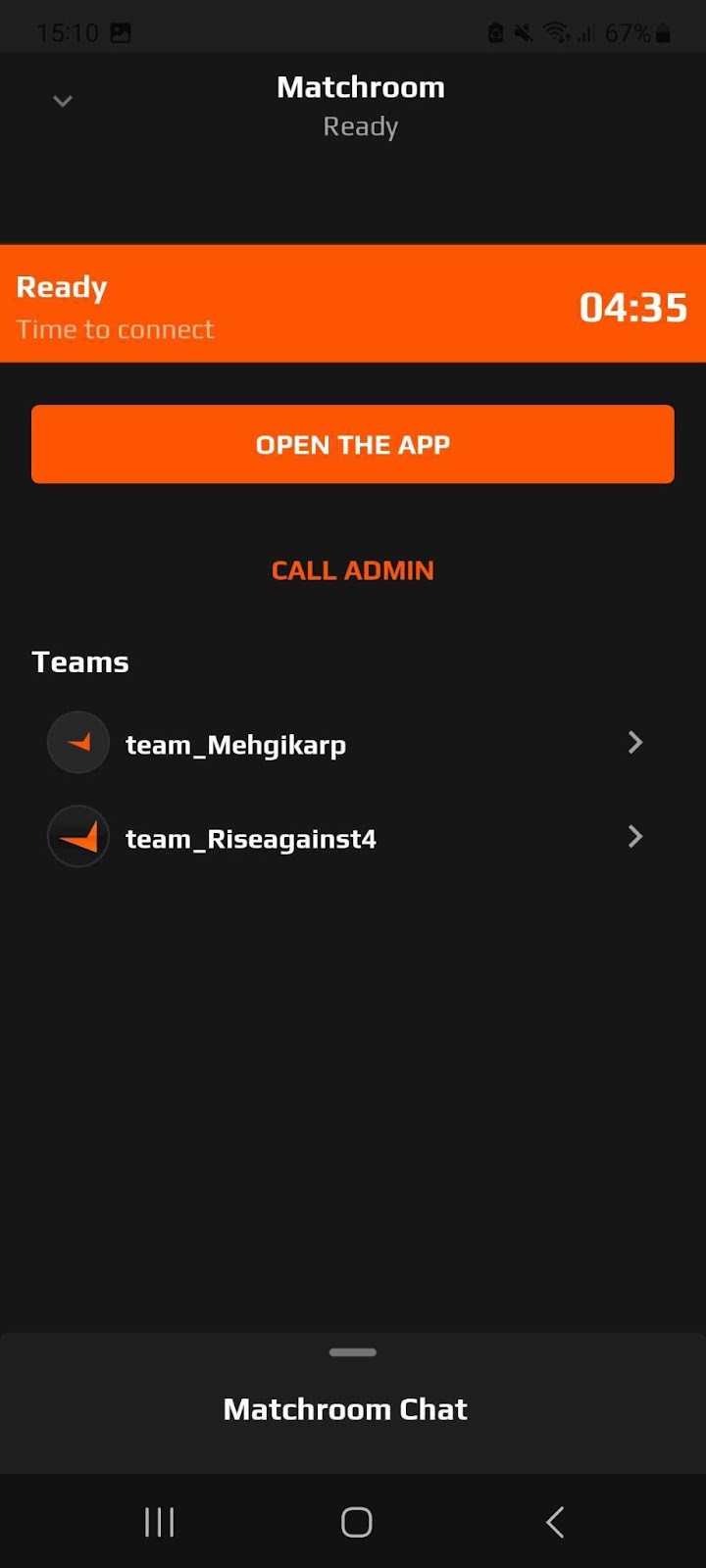Screen dimensions: 706x1568
Task: Call an admin for help
Action: tap(353, 570)
